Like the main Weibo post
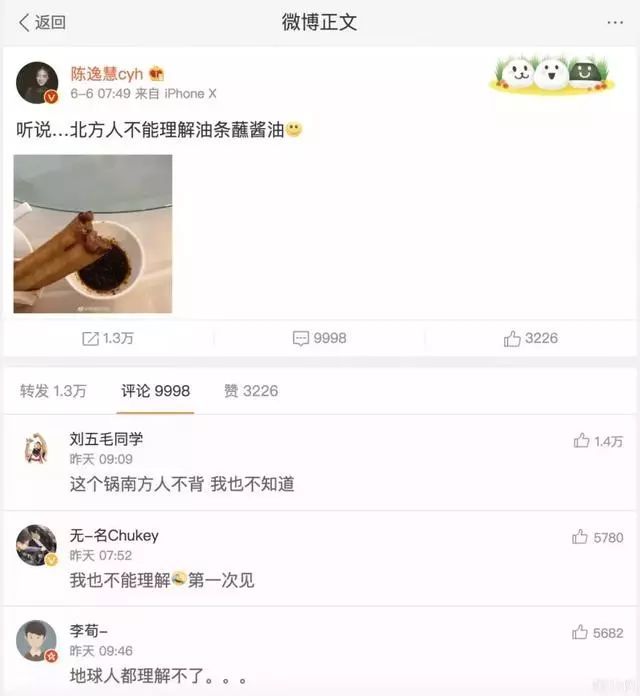 pyautogui.click(x=531, y=339)
